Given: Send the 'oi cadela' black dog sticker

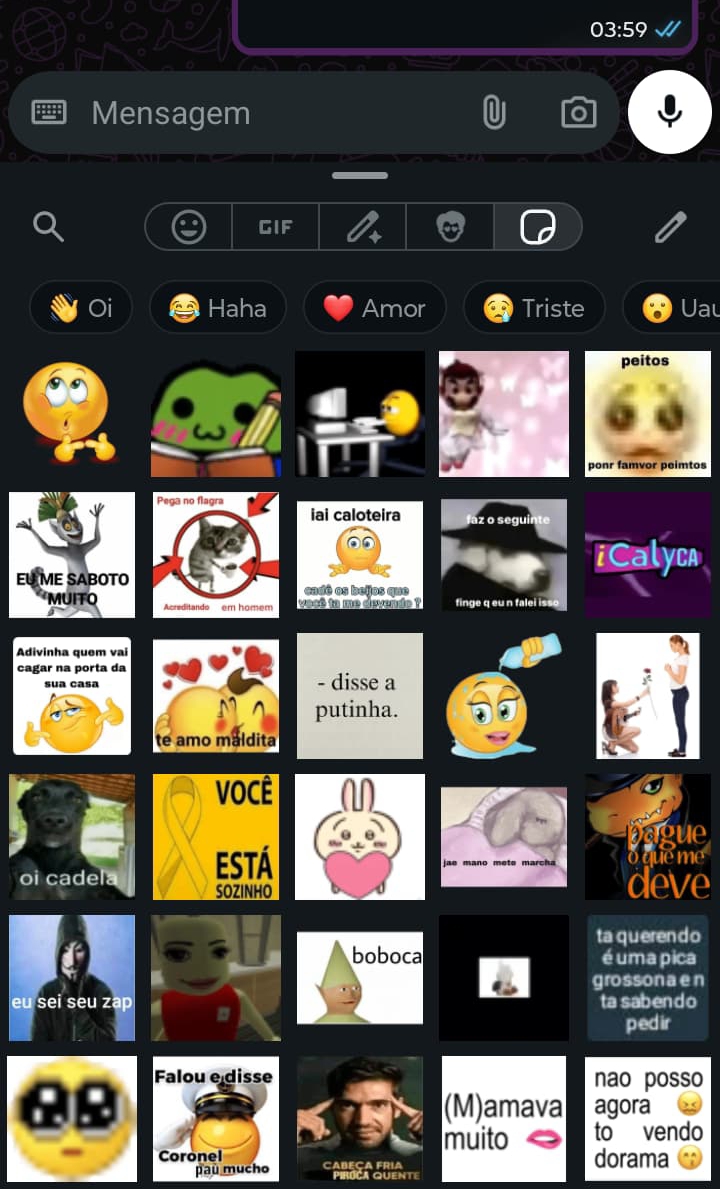Looking at the screenshot, I should (72, 836).
